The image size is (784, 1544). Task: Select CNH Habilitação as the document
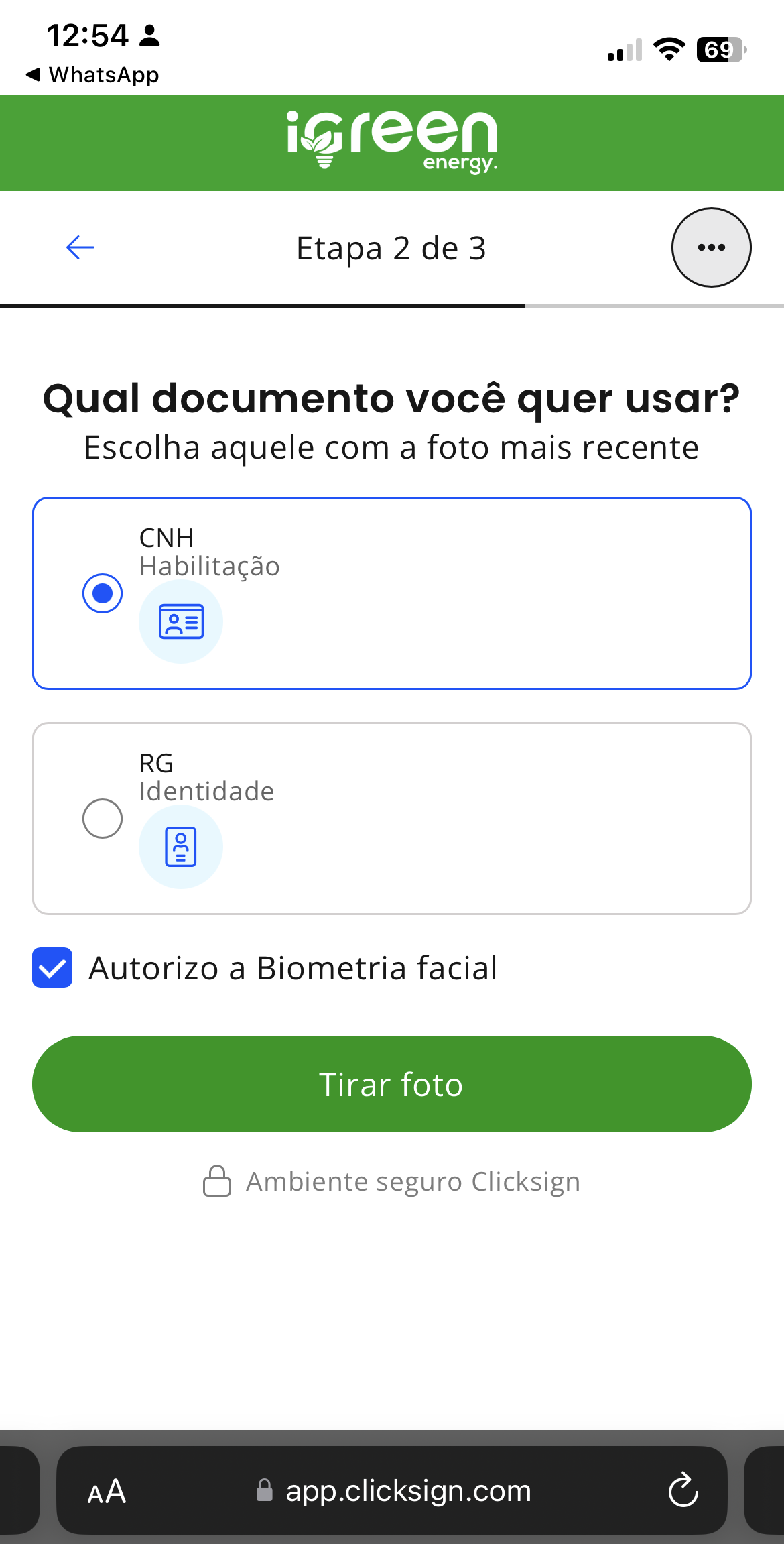click(103, 593)
